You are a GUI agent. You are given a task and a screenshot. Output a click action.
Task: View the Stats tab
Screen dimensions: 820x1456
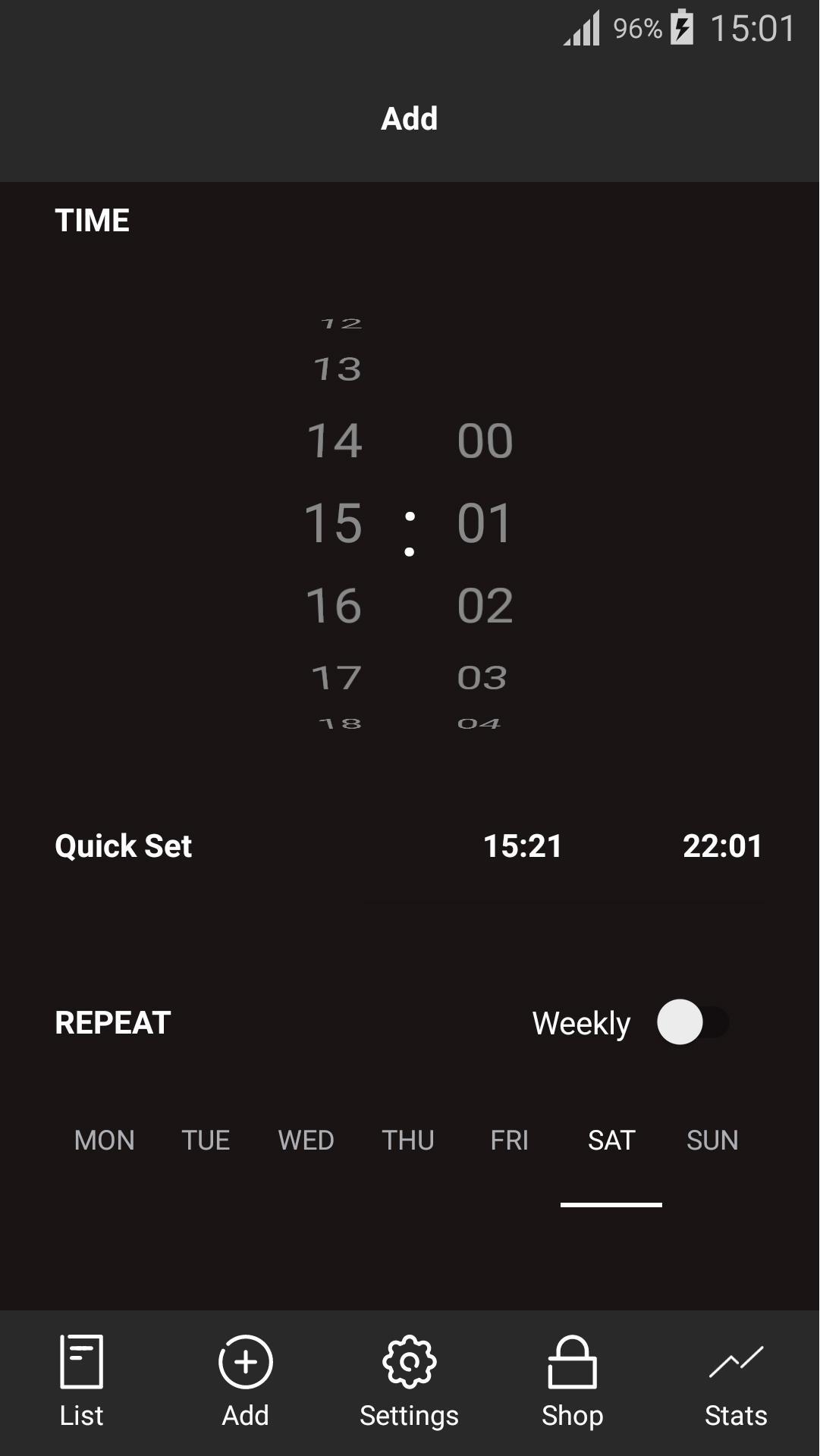(736, 1382)
